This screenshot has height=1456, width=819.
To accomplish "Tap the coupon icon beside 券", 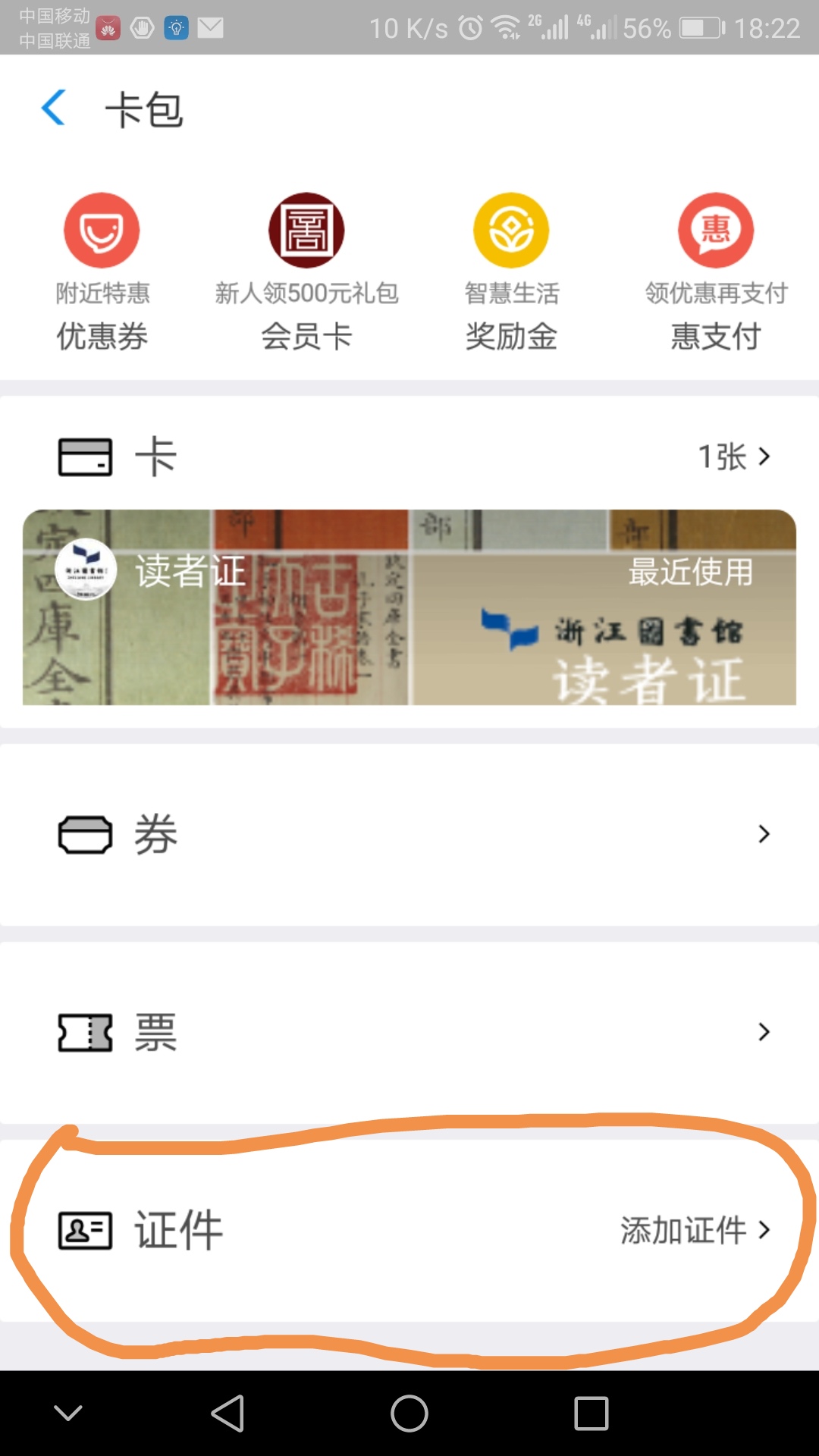I will [85, 833].
